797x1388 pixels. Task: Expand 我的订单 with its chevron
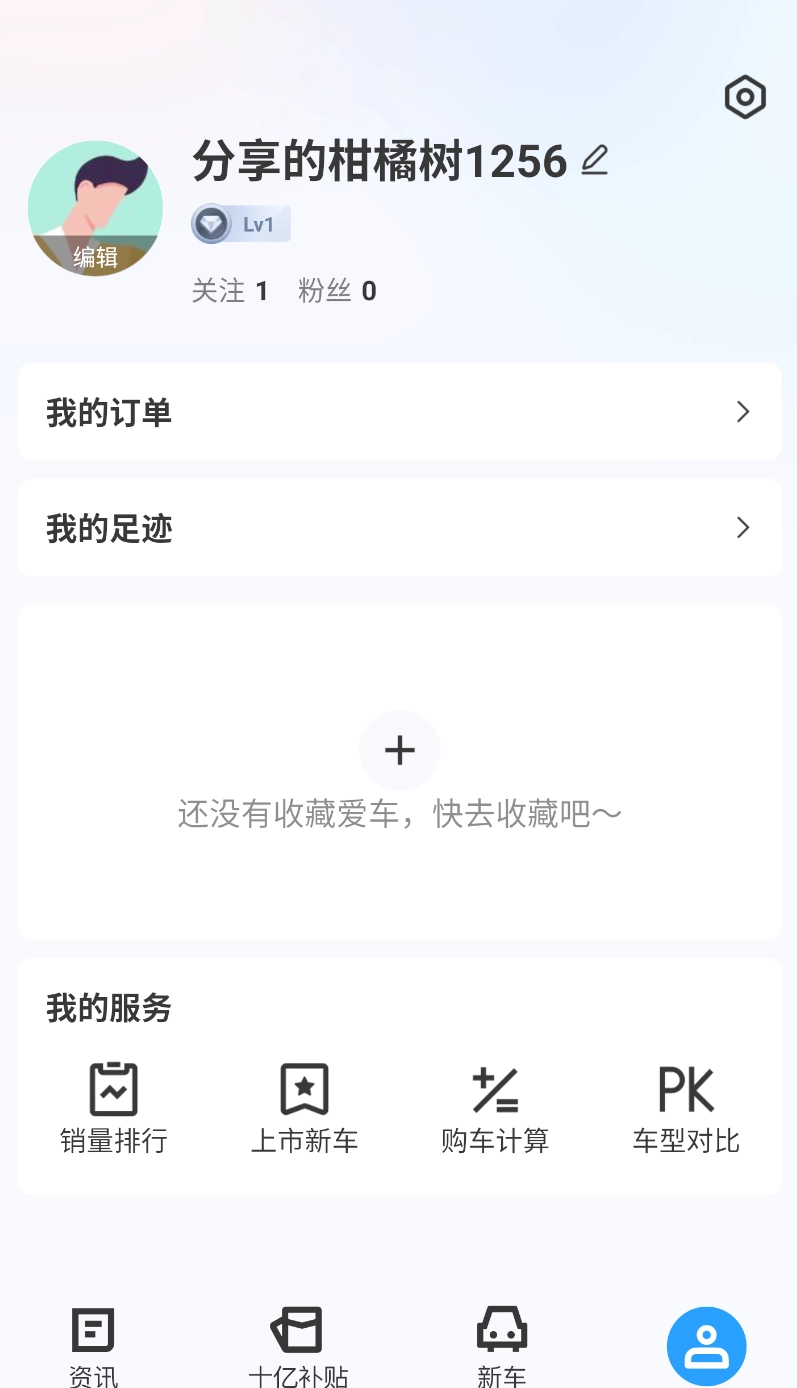click(x=743, y=411)
